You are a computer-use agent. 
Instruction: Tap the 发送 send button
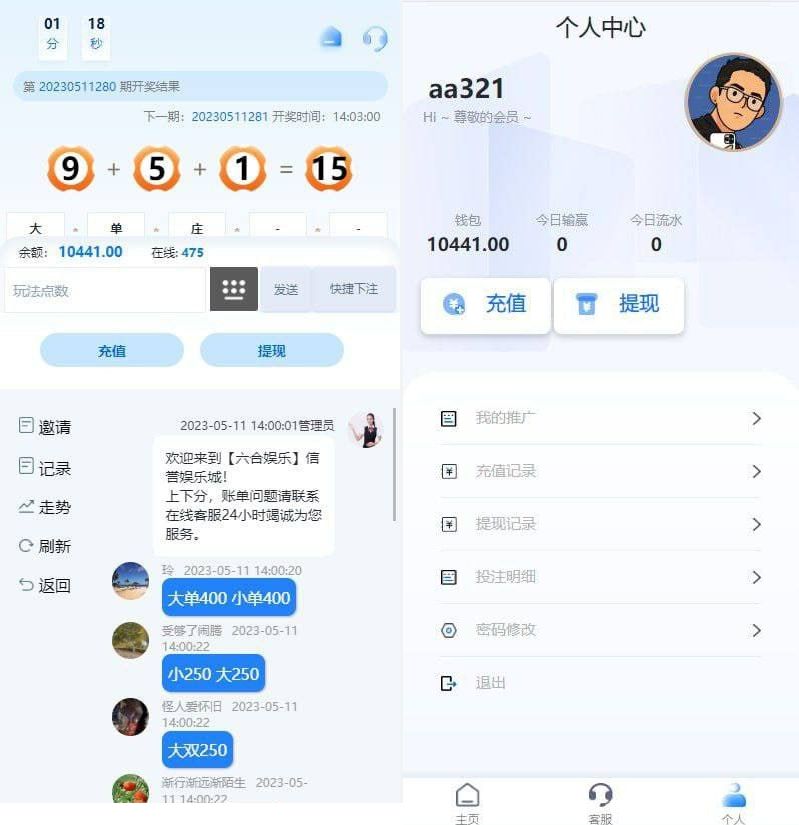286,289
